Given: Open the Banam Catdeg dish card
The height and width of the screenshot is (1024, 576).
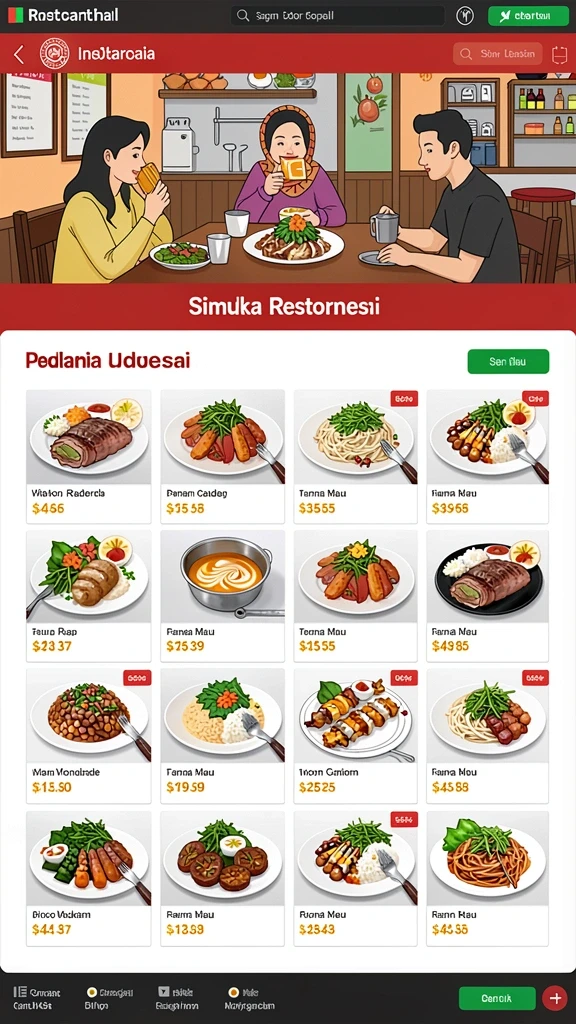Looking at the screenshot, I should [222, 456].
